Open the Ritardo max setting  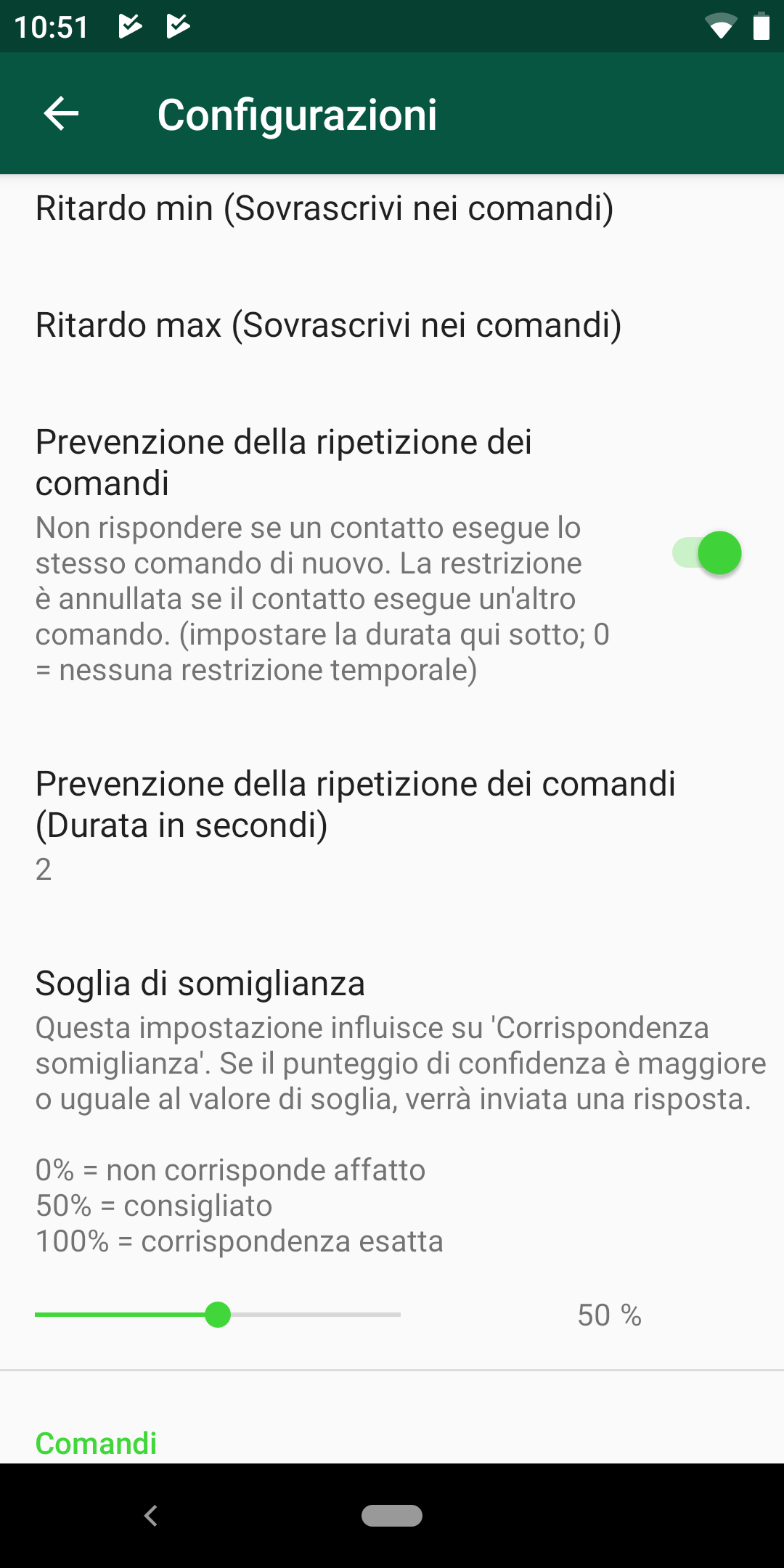coord(392,325)
